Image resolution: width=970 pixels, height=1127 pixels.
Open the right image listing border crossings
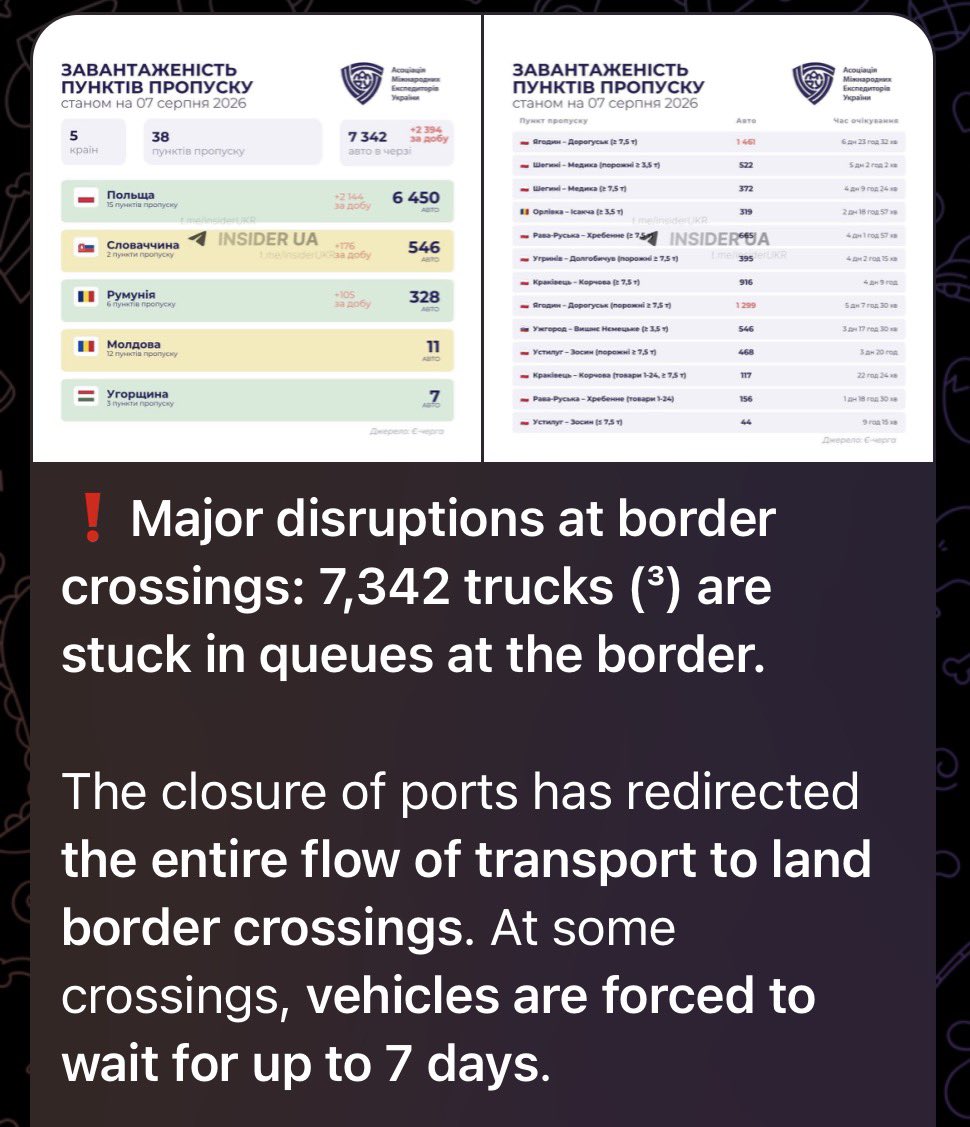[x=708, y=239]
